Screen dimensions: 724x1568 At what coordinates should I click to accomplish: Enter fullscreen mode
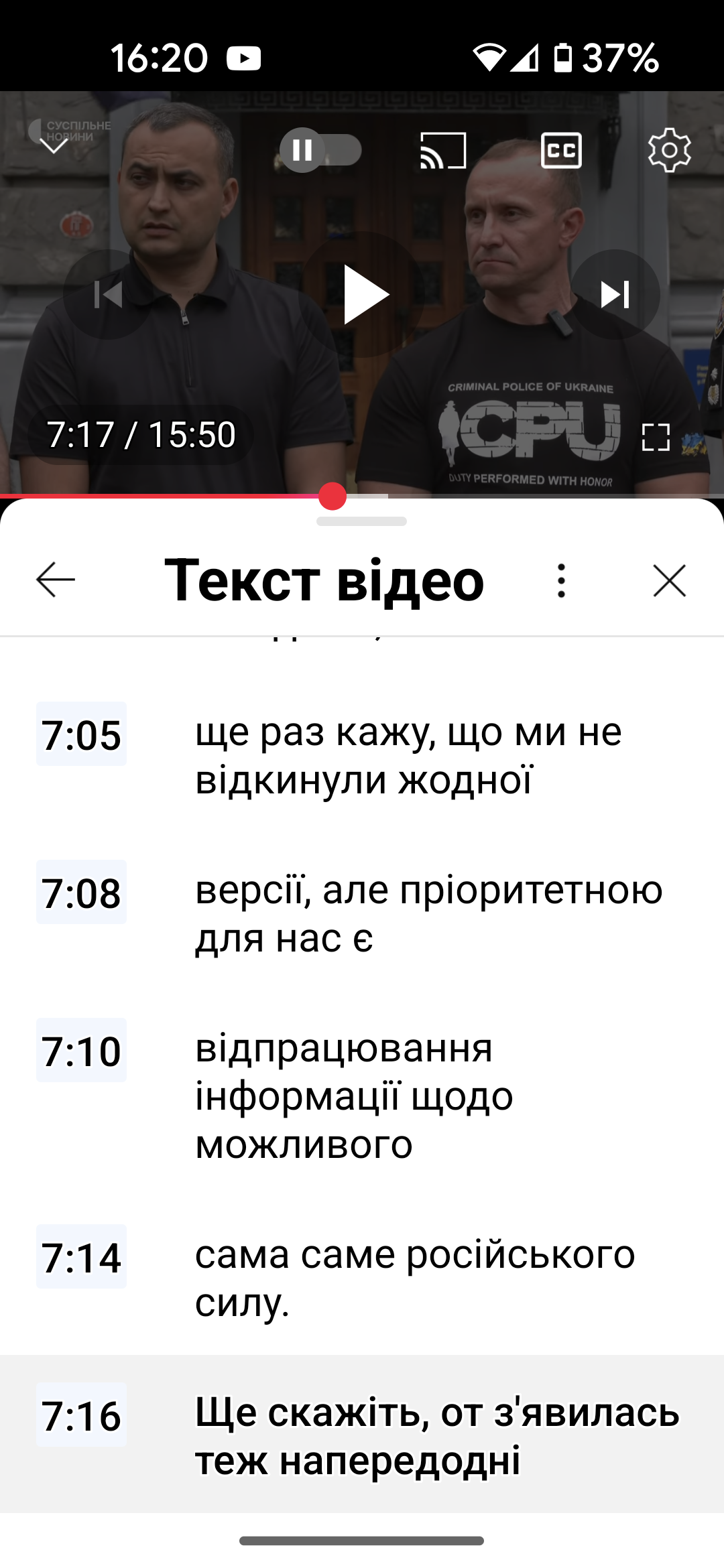point(655,437)
